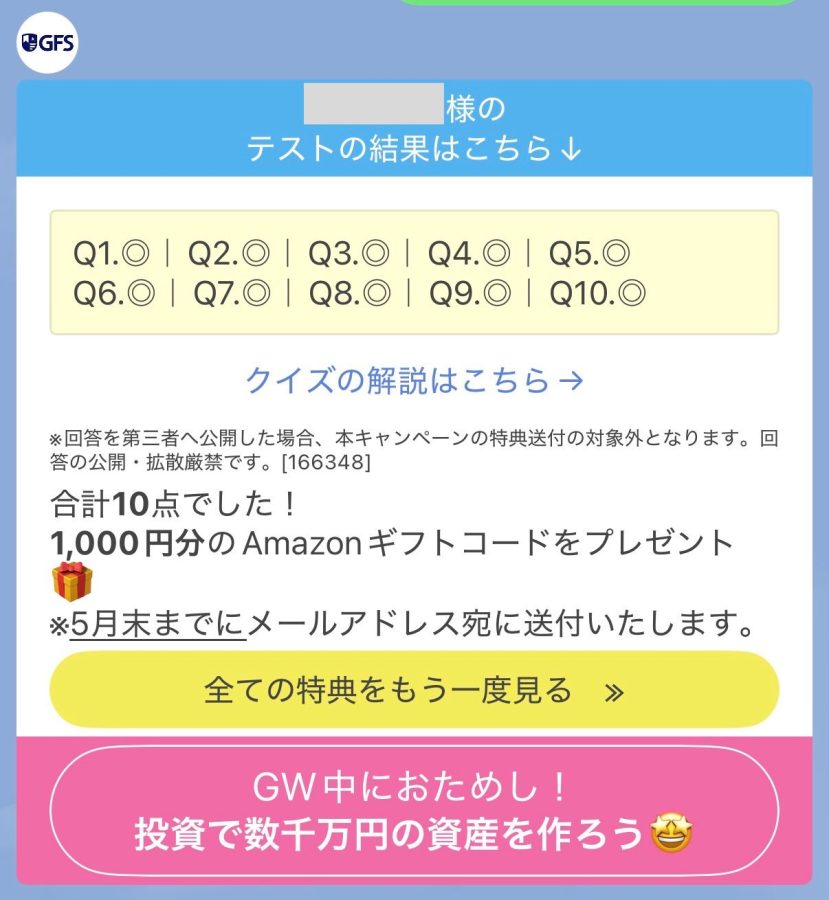The image size is (829, 900).
Task: Open the GFS account profile avatar
Action: tap(48, 43)
